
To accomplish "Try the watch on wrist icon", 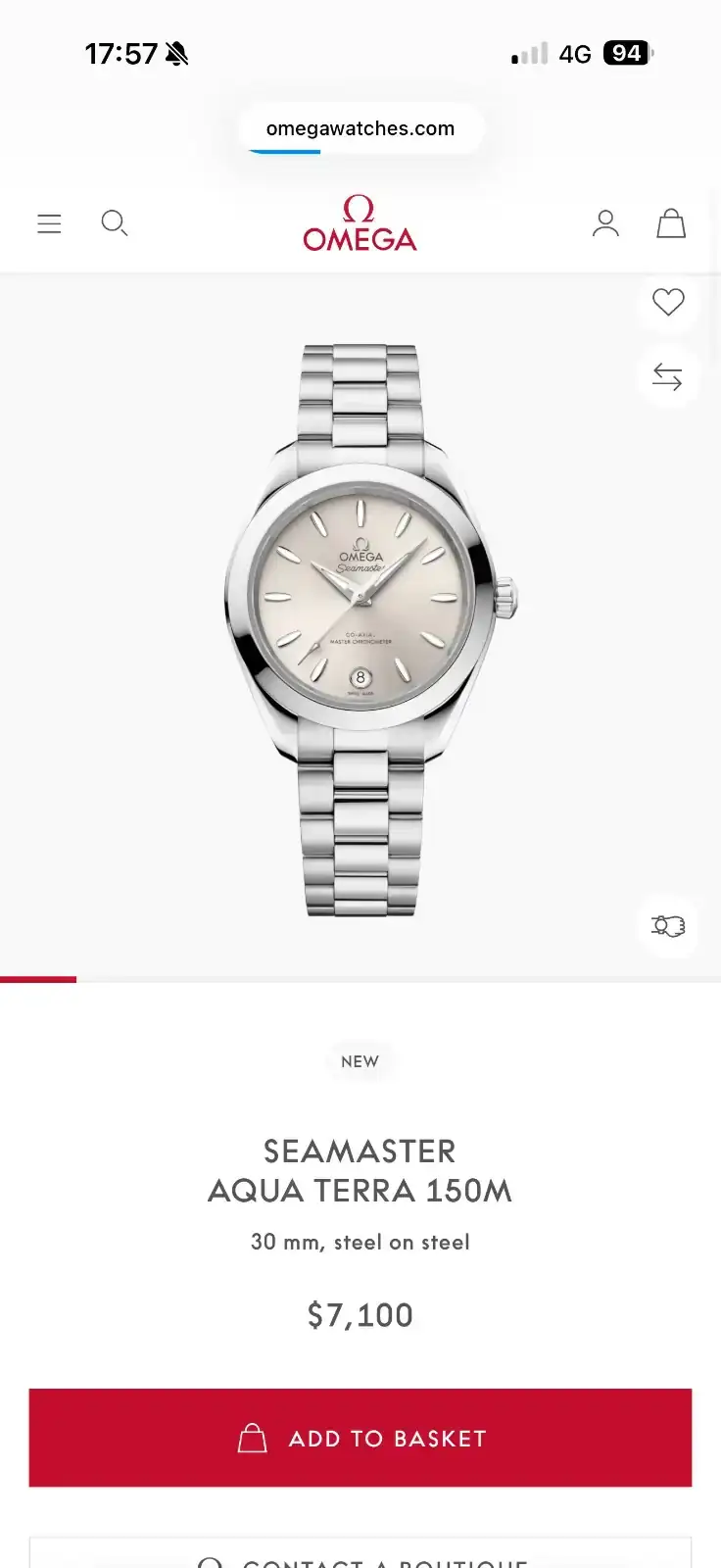I will [668, 925].
